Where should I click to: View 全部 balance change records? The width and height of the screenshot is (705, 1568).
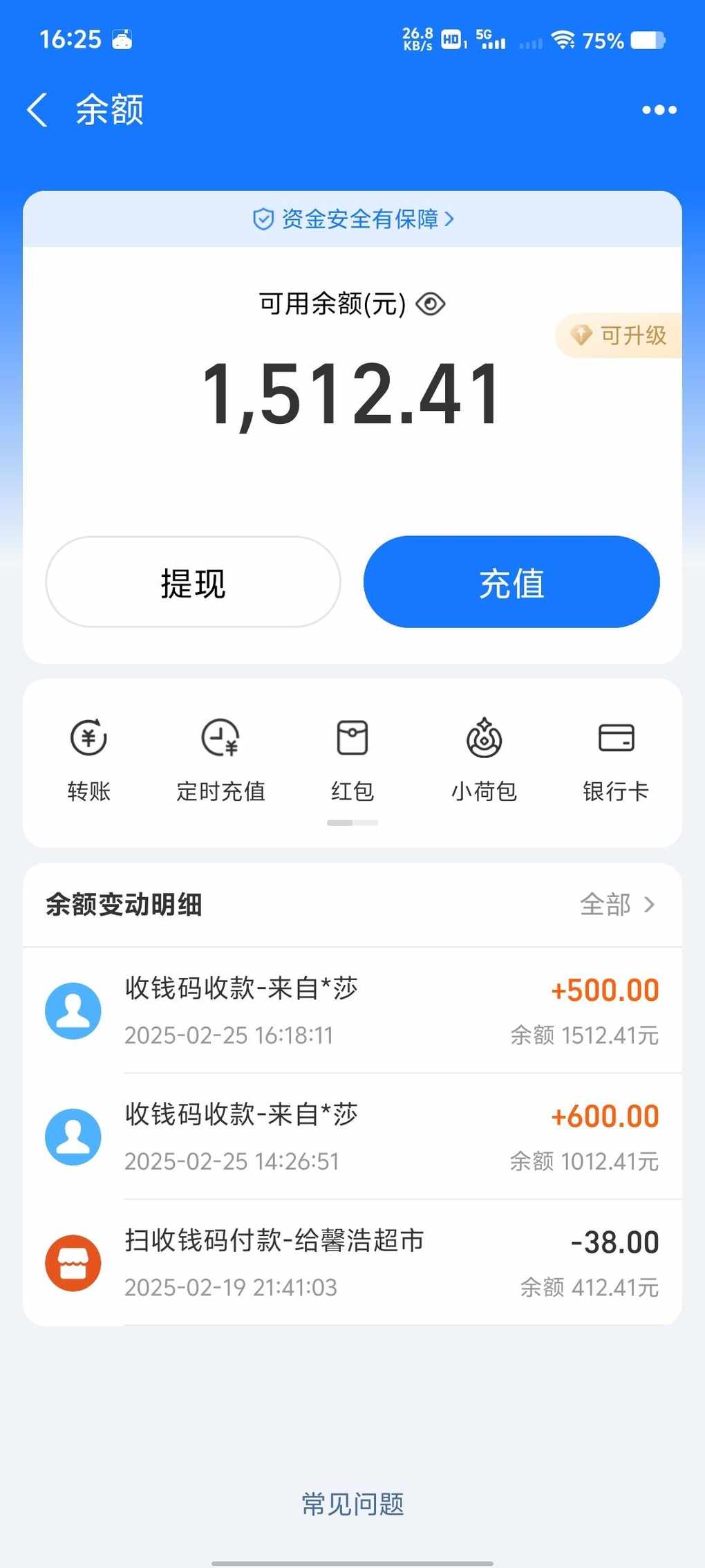[617, 905]
